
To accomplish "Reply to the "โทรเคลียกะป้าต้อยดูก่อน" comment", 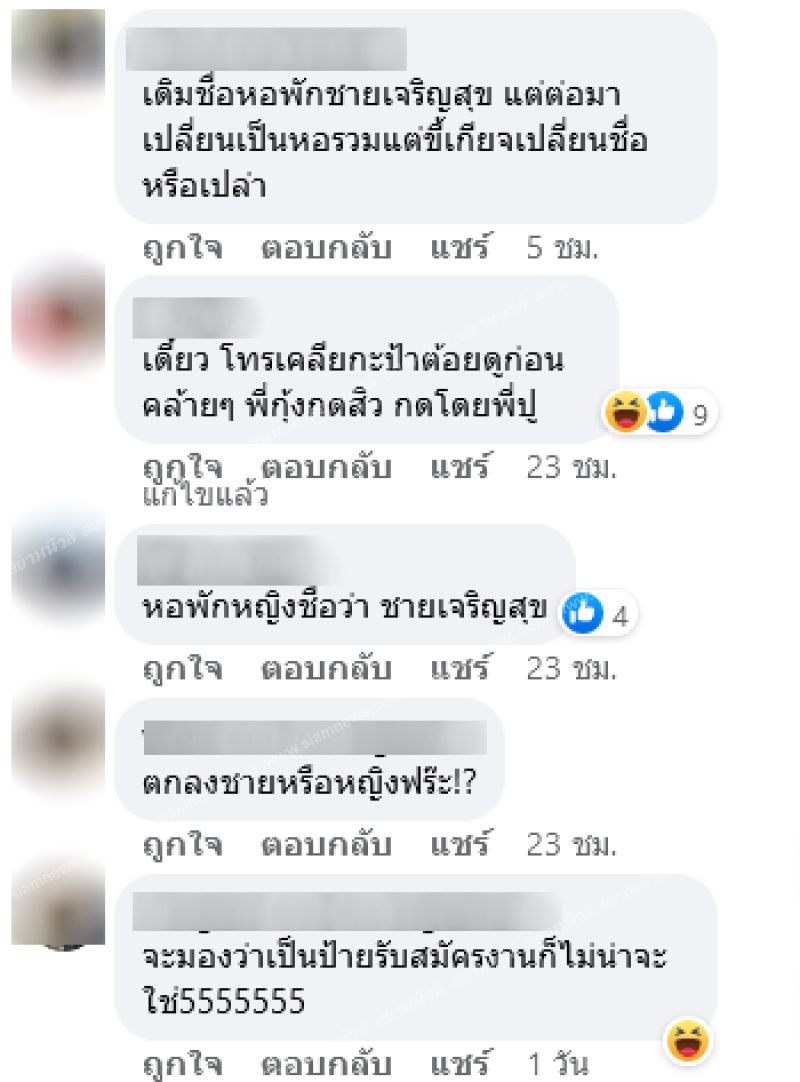I will pos(326,467).
